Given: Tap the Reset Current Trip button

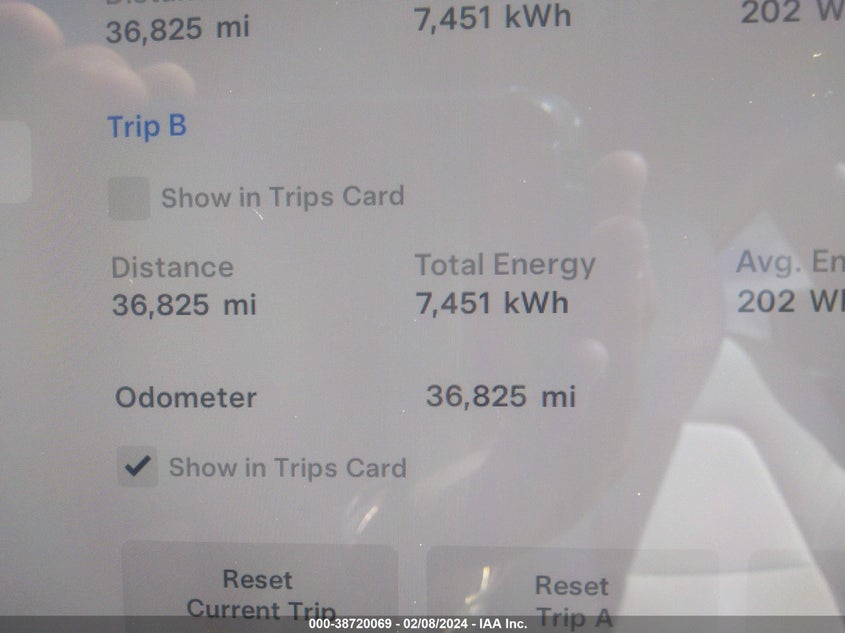Looking at the screenshot, I should pos(259,591).
